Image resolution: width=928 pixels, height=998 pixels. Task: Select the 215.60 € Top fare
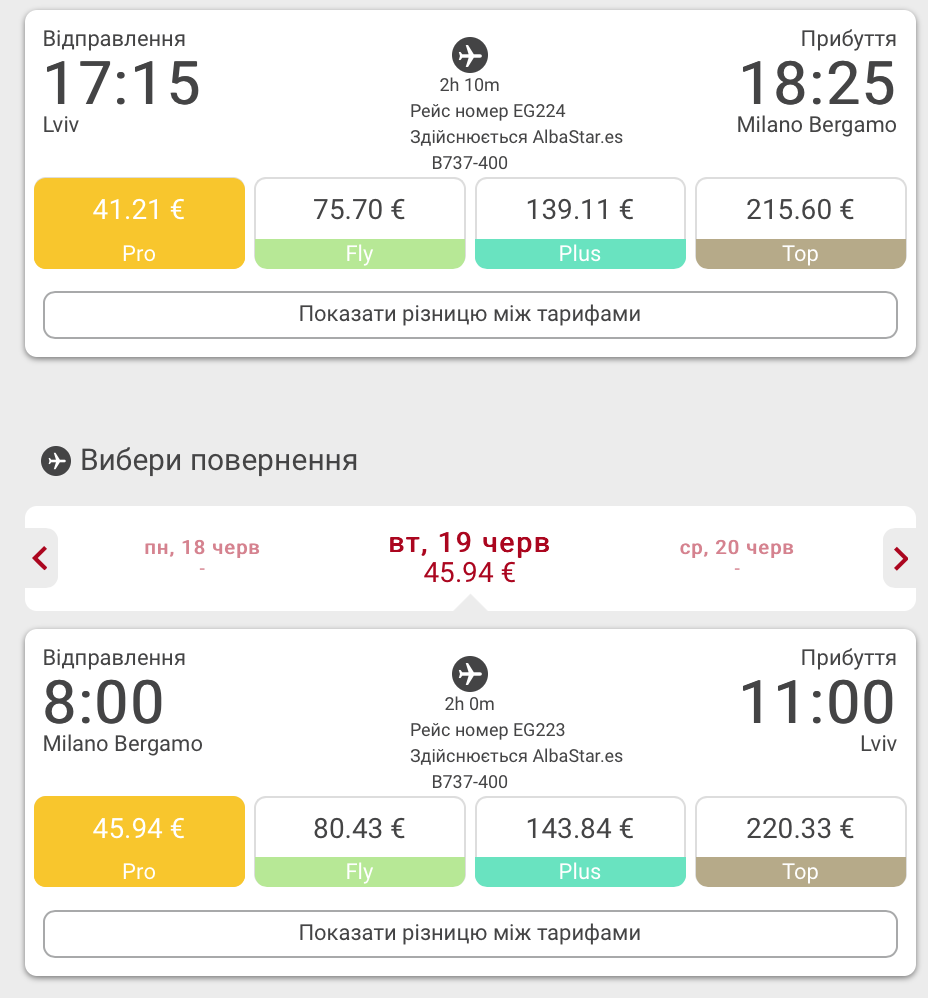pos(800,223)
